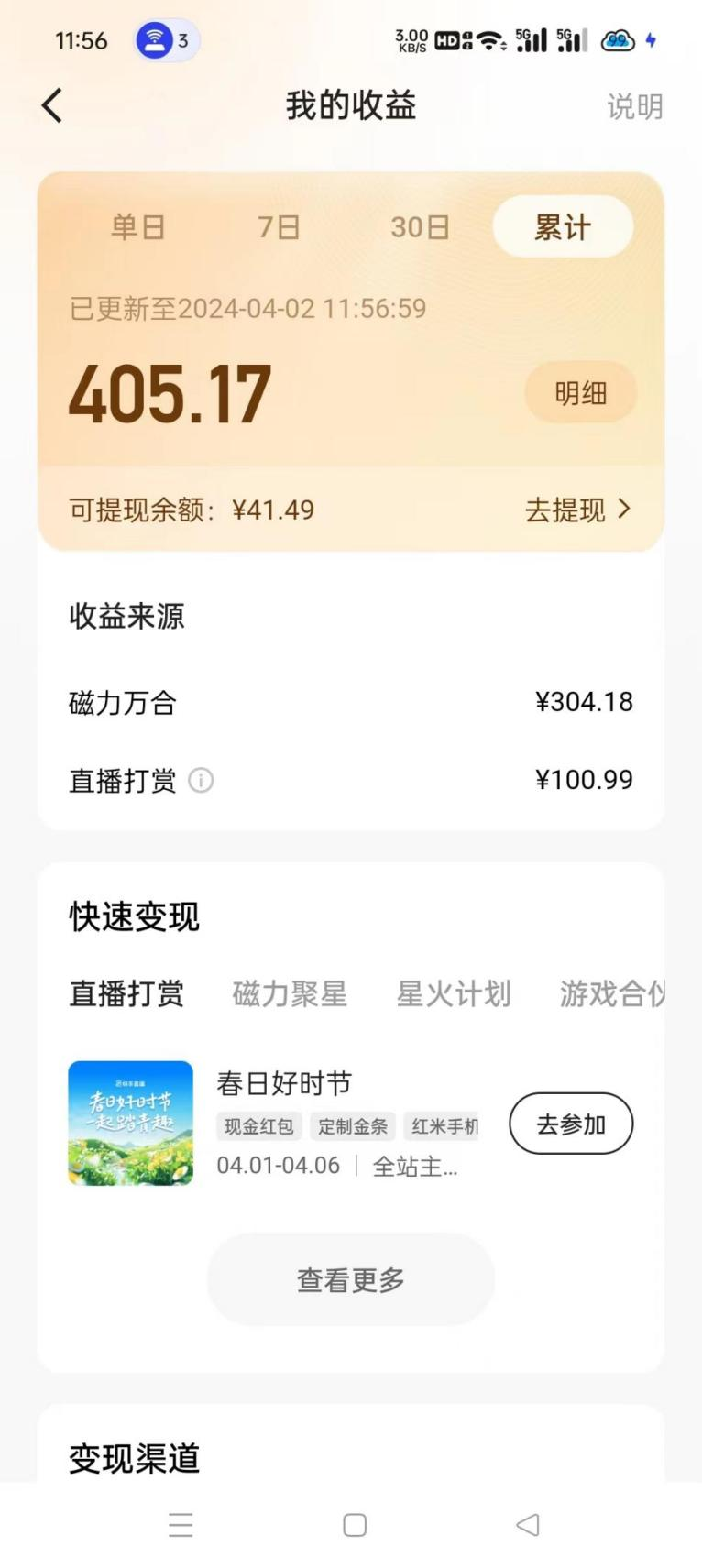Switch to the 磁力聚星 tab

(290, 993)
